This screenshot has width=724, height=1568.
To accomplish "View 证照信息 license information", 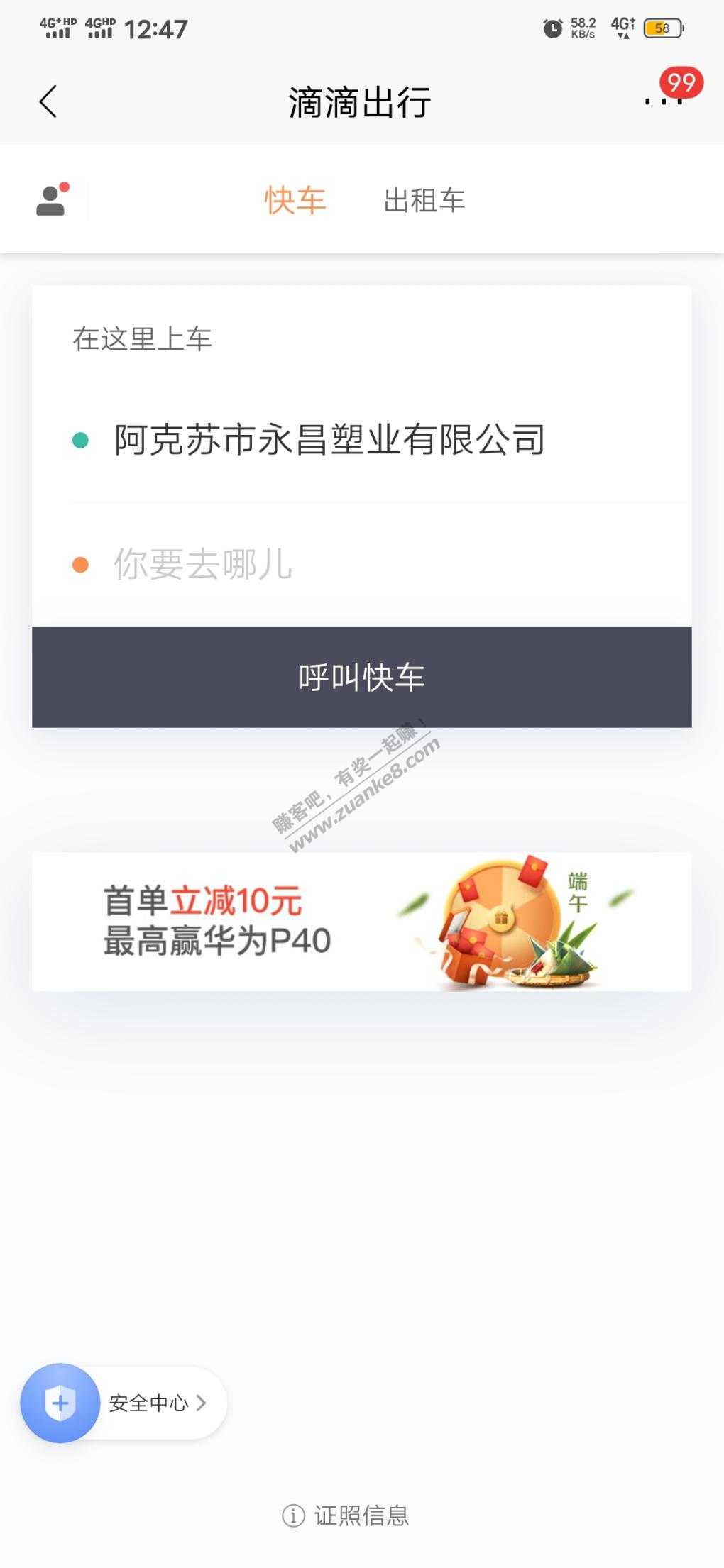I will click(346, 1515).
